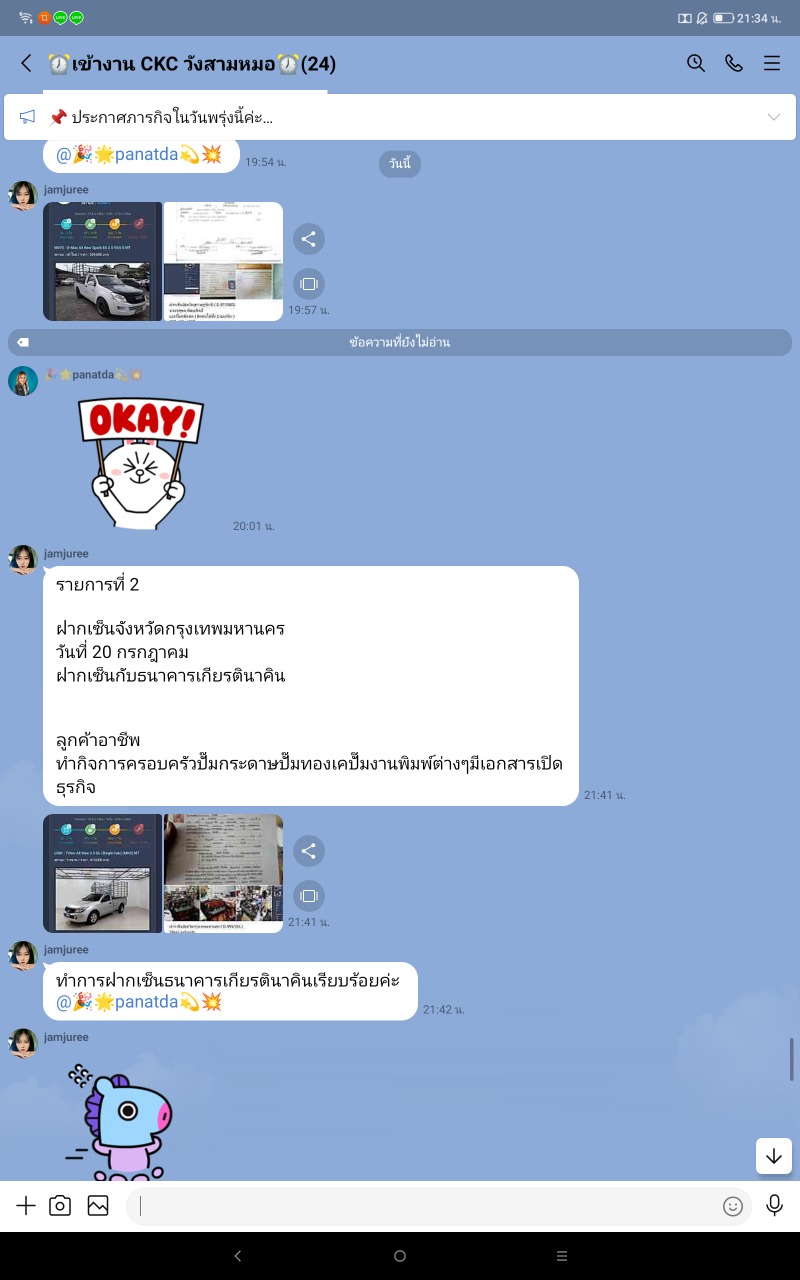Jump to the latest message
Viewport: 800px width, 1280px height.
tap(774, 1156)
